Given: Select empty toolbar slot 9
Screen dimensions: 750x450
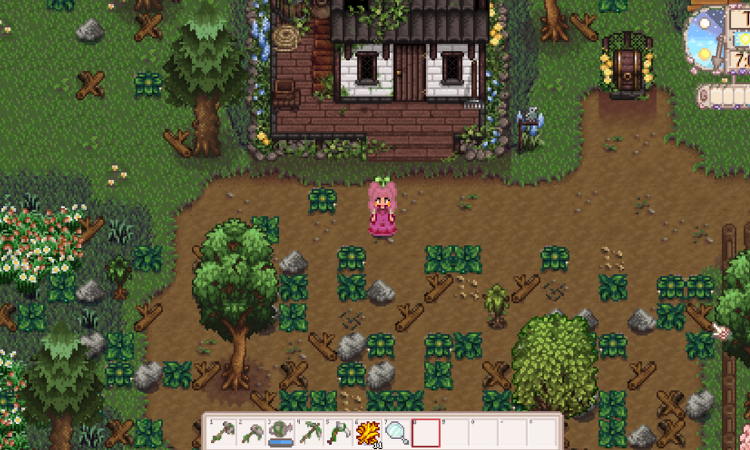Looking at the screenshot, I should tap(455, 434).
